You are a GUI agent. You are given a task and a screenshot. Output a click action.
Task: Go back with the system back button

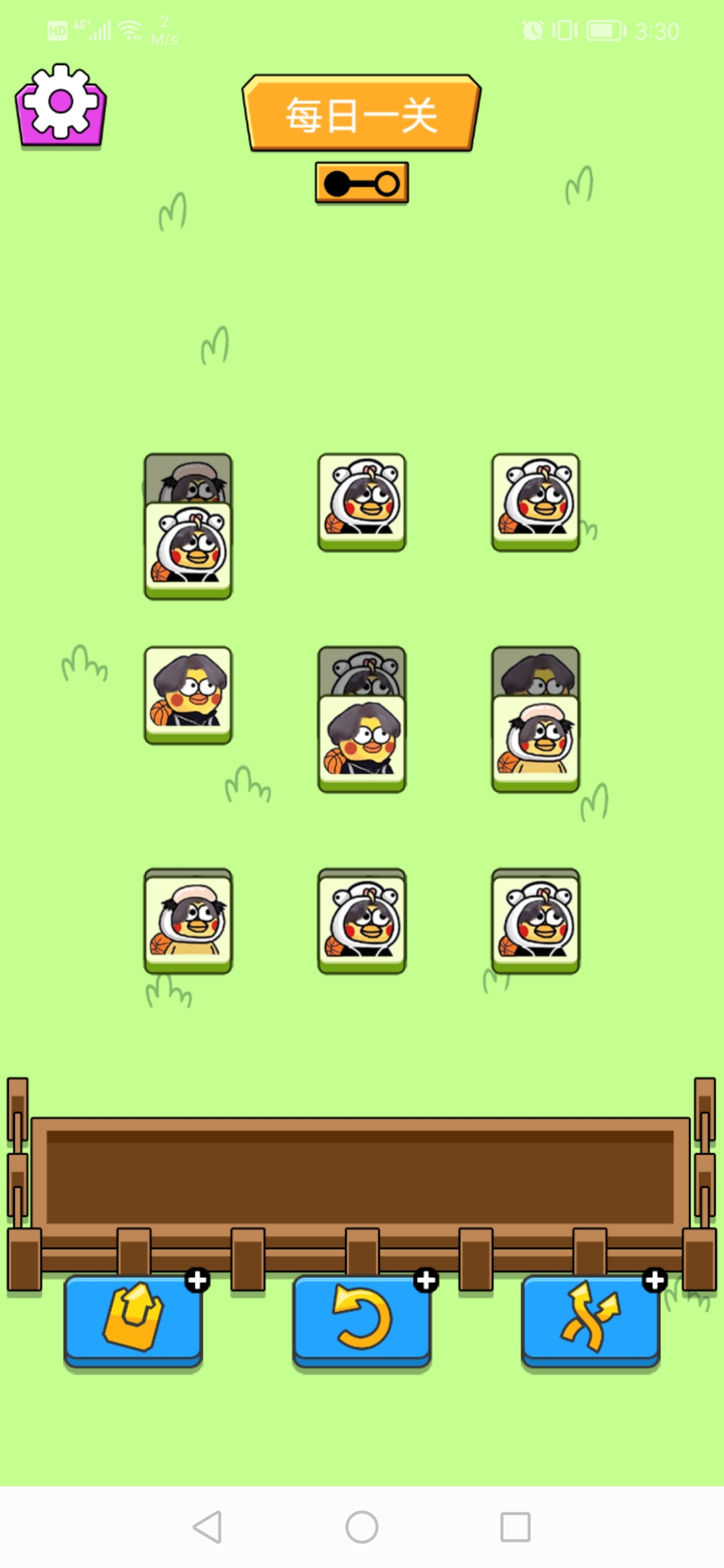[x=207, y=1527]
